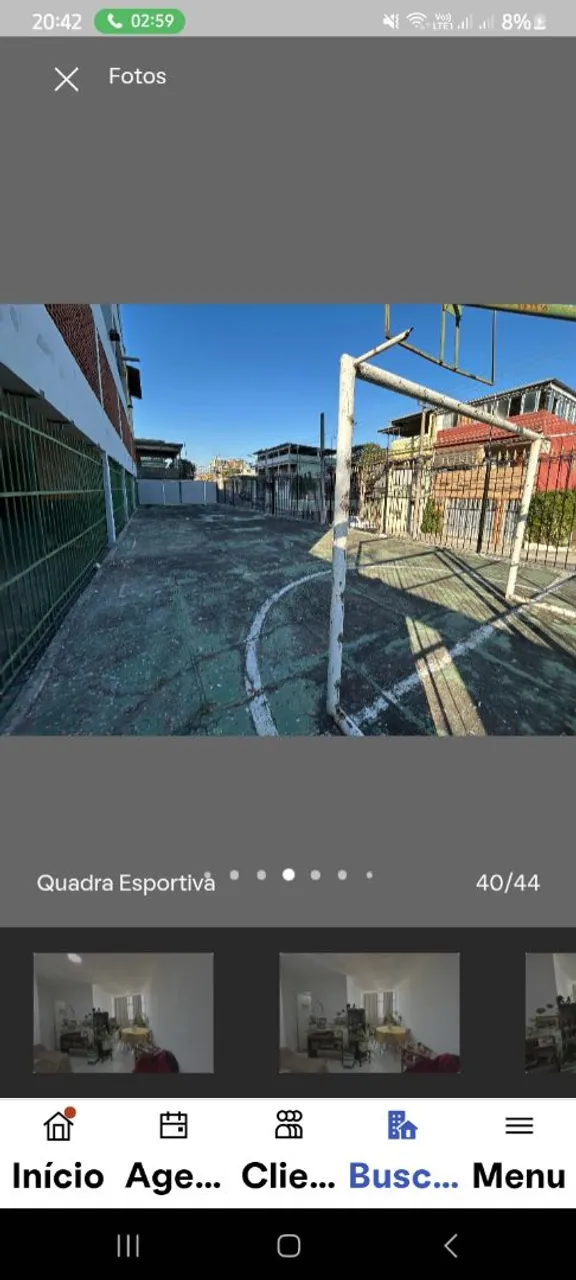The height and width of the screenshot is (1280, 576).
Task: Tap the system back button
Action: pyautogui.click(x=450, y=1245)
